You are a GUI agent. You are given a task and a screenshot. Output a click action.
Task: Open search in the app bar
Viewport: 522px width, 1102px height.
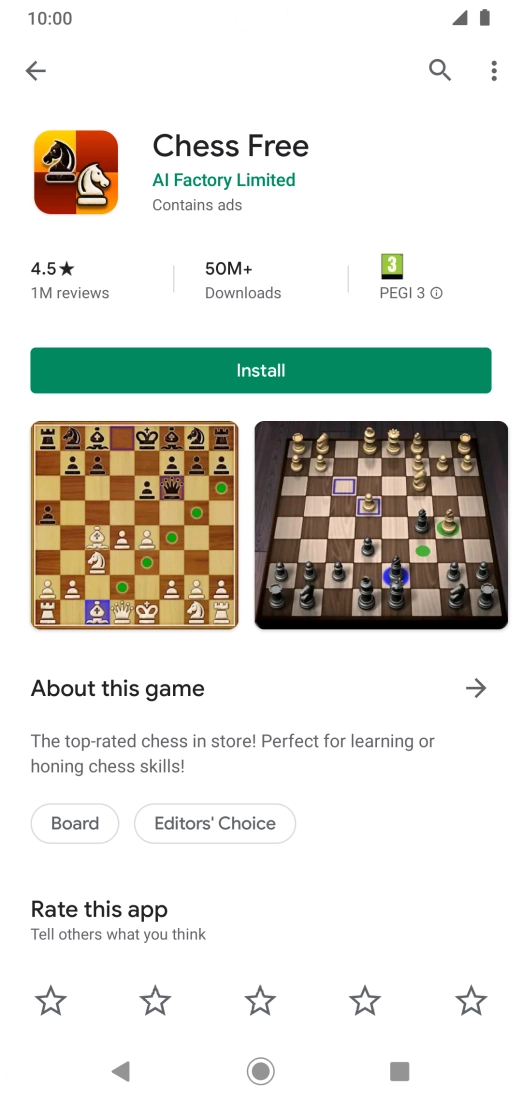440,70
